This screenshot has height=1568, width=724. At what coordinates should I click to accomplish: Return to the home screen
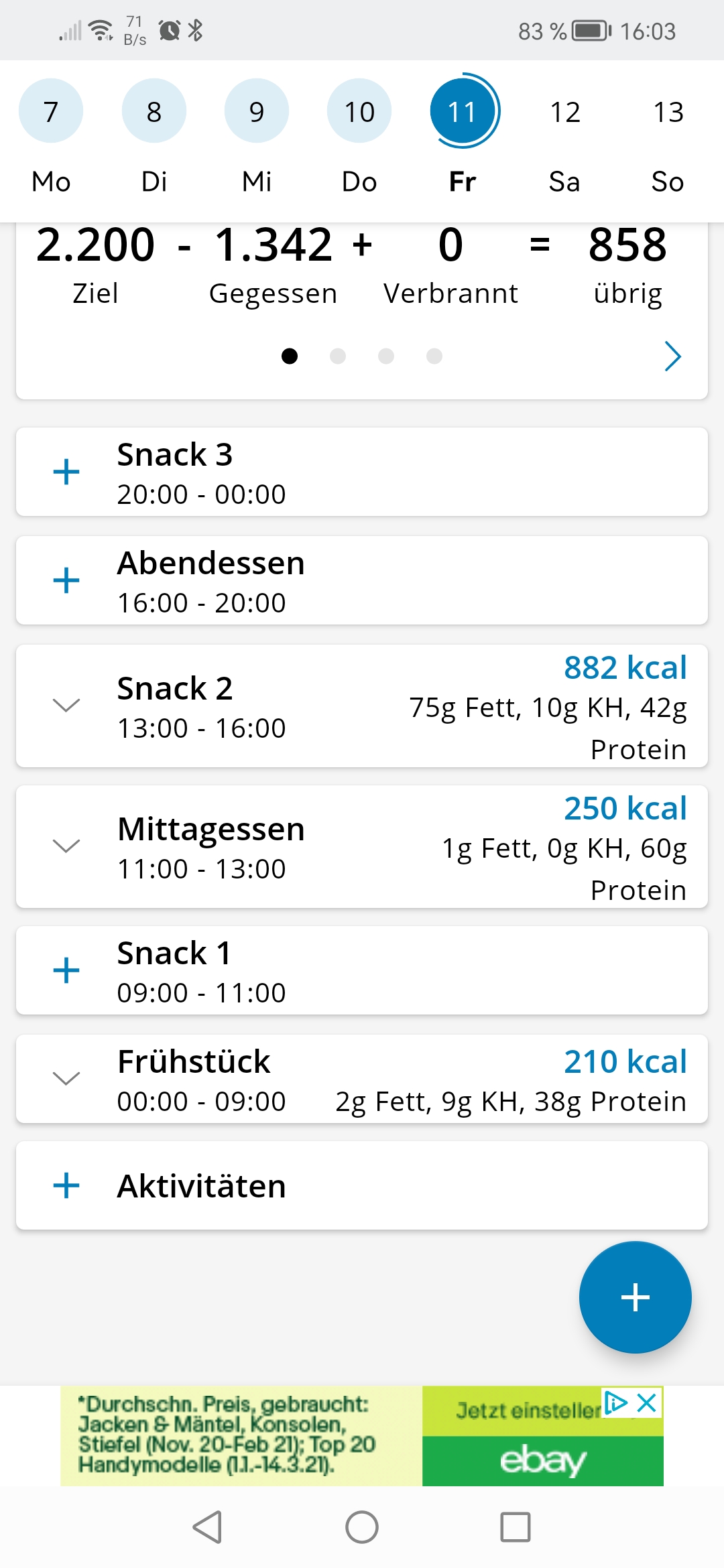(362, 1527)
